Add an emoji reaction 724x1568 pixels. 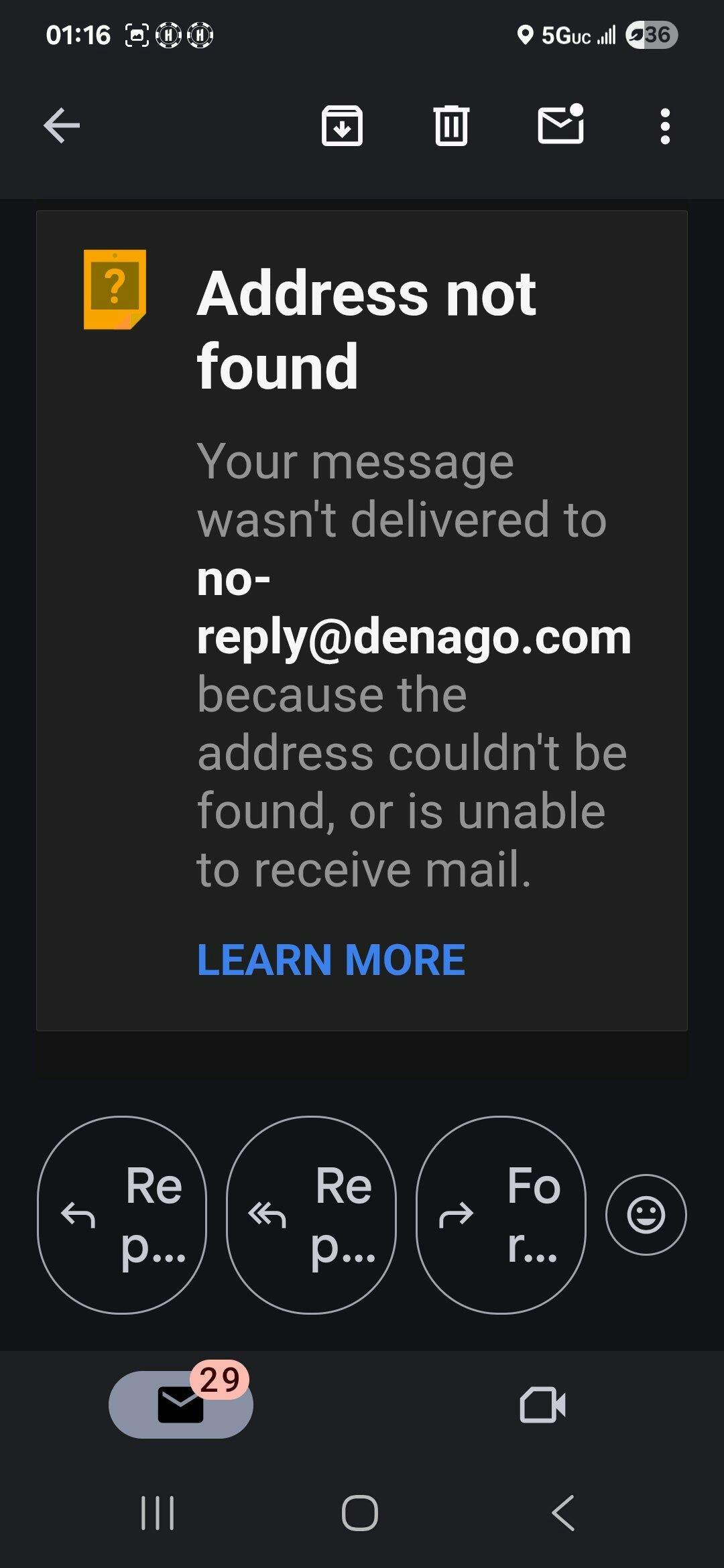coord(646,1215)
